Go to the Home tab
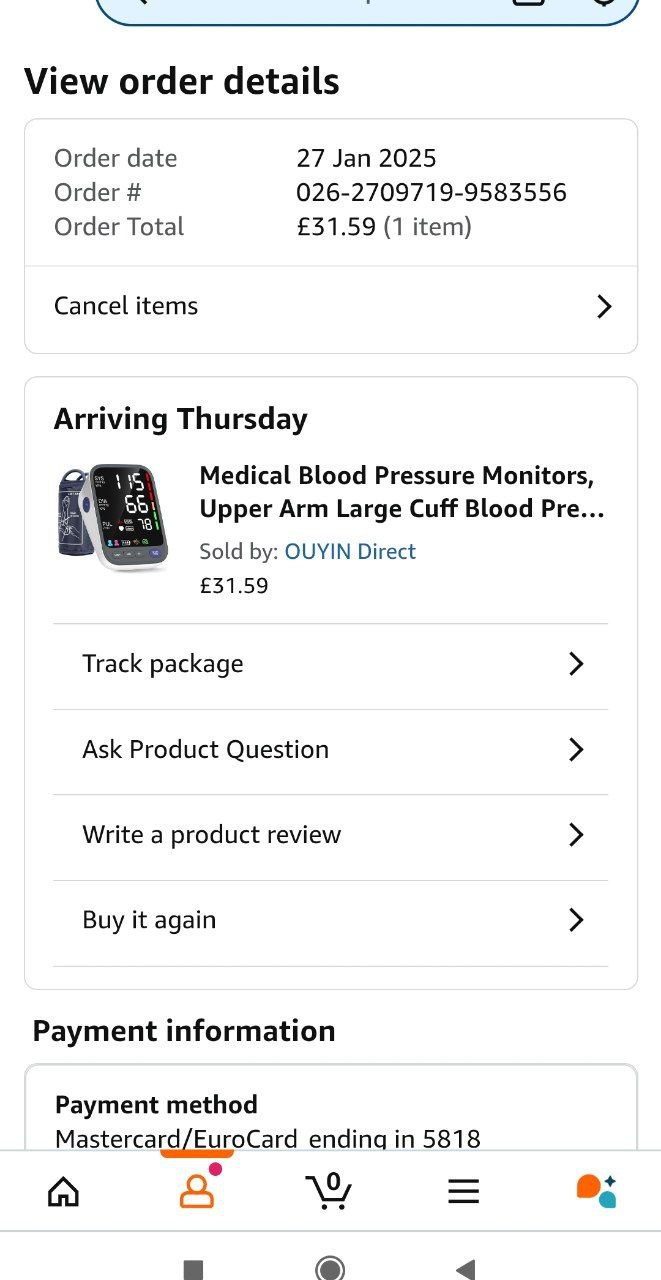Viewport: 661px width, 1280px height. click(64, 1190)
